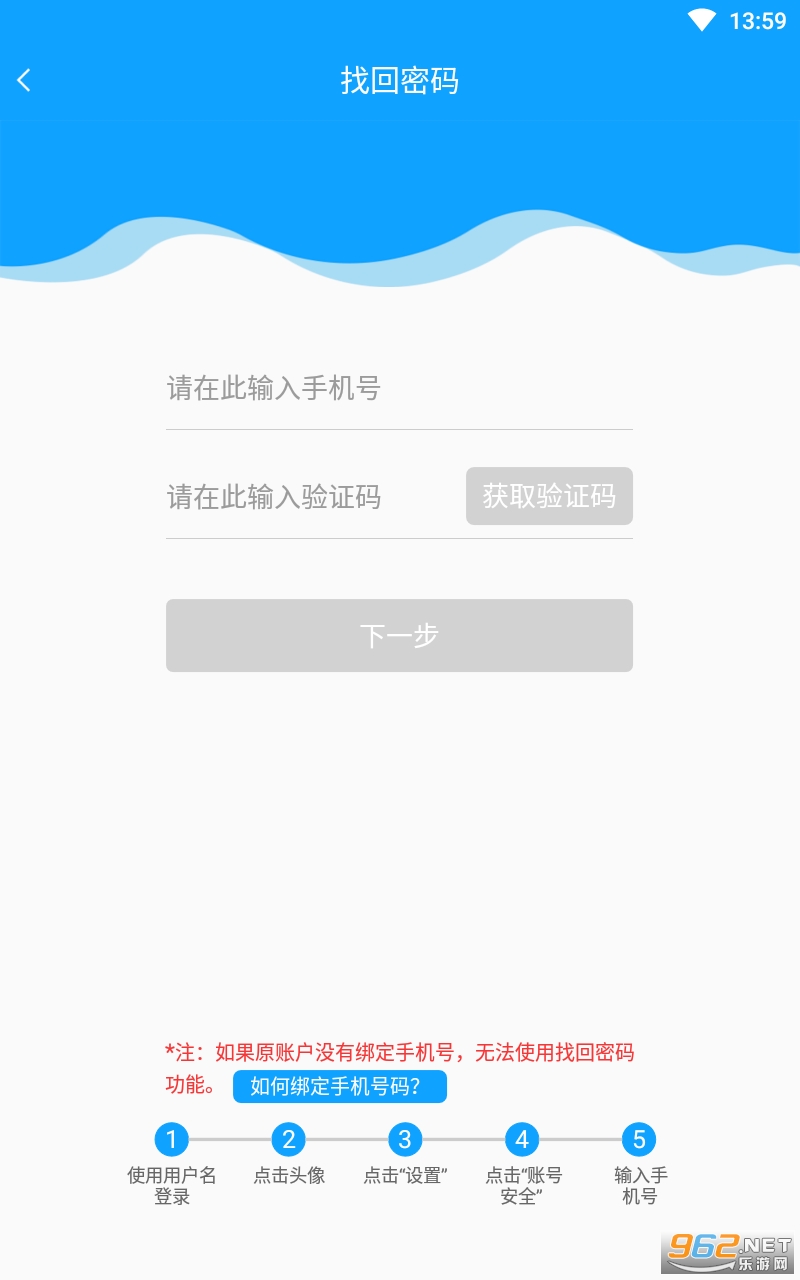Open the 如何绑定手机号码? help link
The width and height of the screenshot is (800, 1280).
pos(339,1086)
